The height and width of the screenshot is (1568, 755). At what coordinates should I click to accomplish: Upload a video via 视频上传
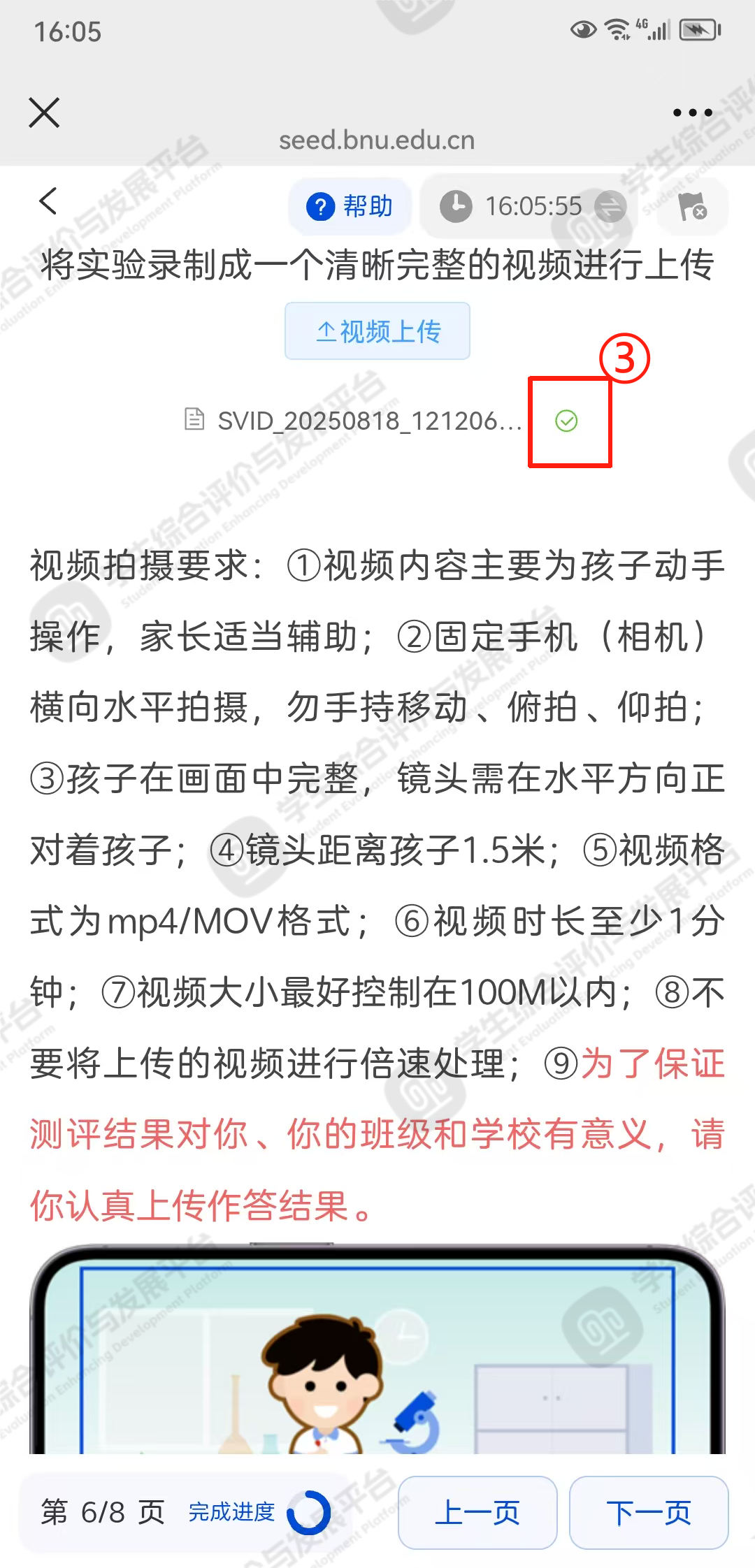pyautogui.click(x=377, y=331)
